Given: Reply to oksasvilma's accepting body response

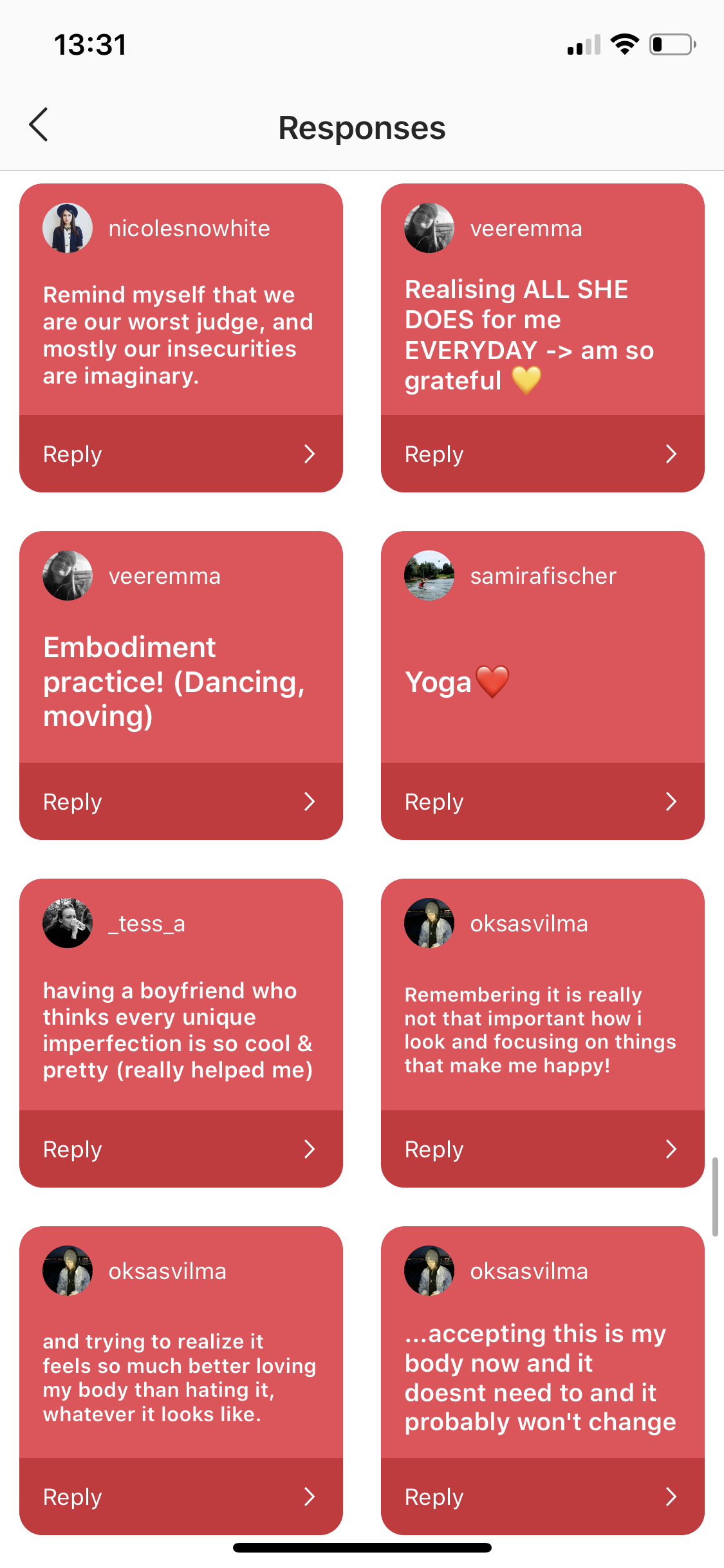Looking at the screenshot, I should (542, 1497).
